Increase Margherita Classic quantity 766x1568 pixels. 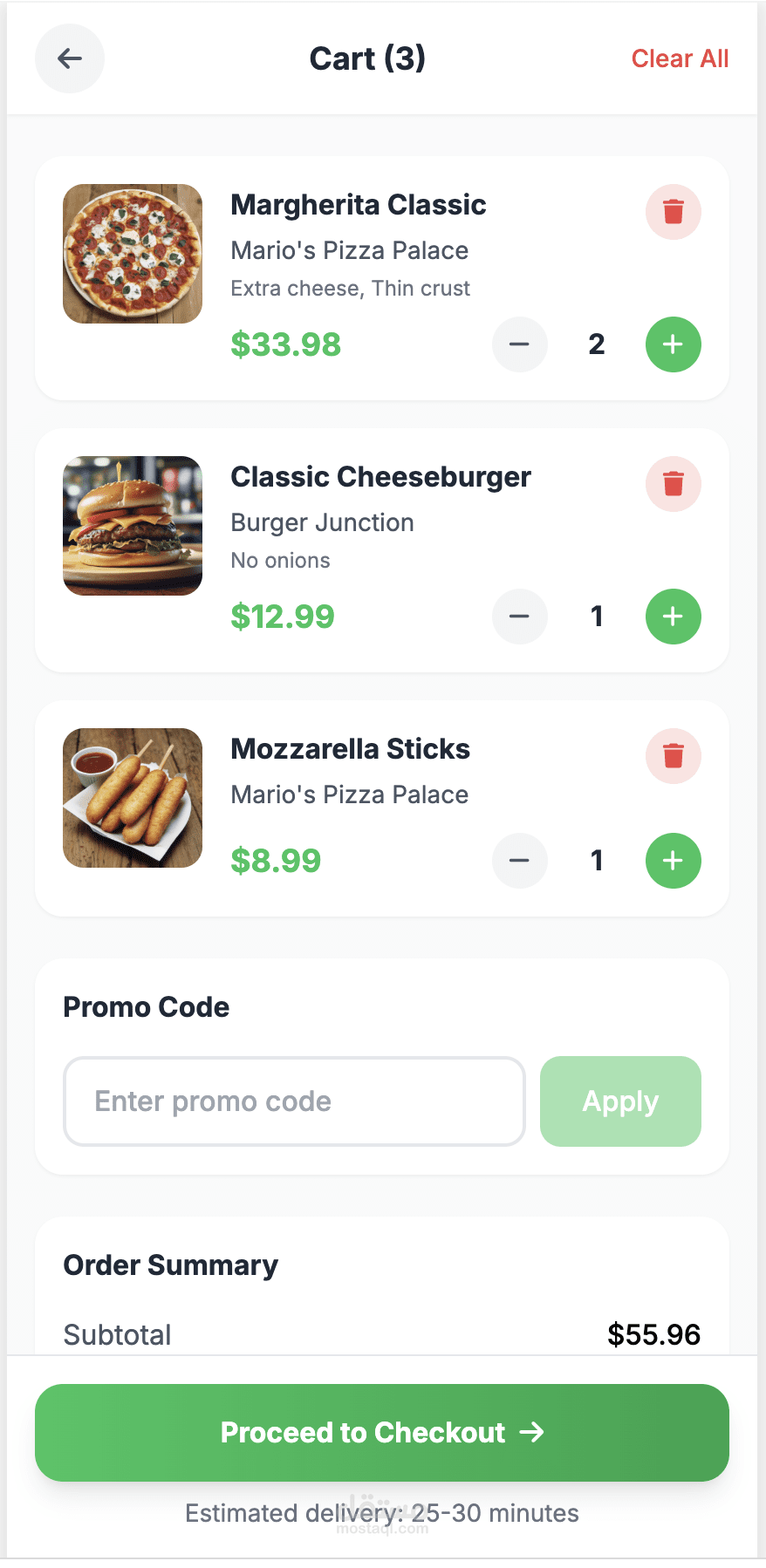[x=674, y=344]
